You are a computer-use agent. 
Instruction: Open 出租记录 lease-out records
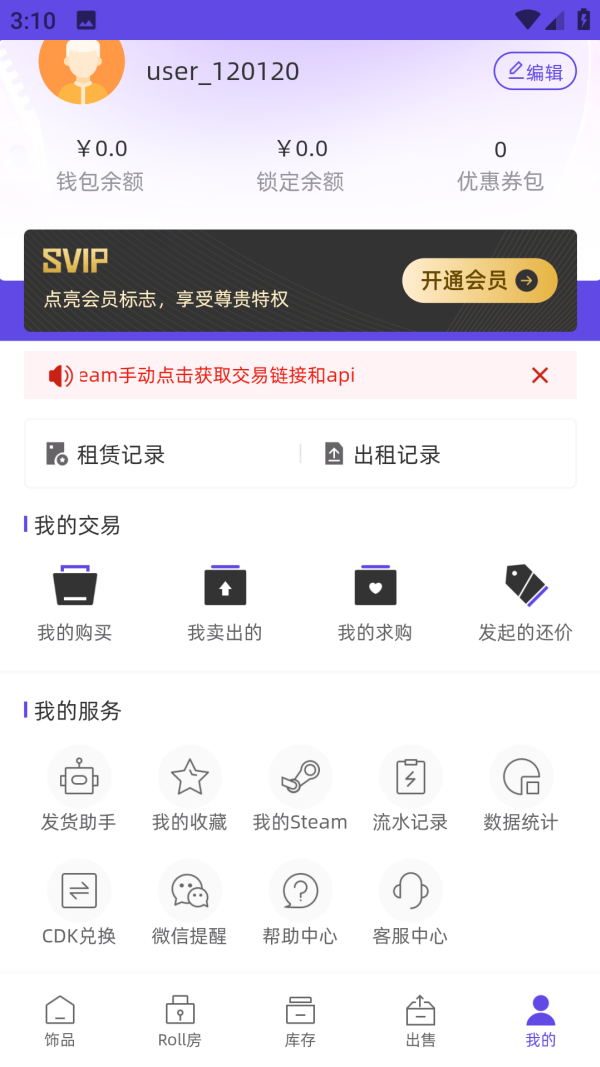[383, 455]
